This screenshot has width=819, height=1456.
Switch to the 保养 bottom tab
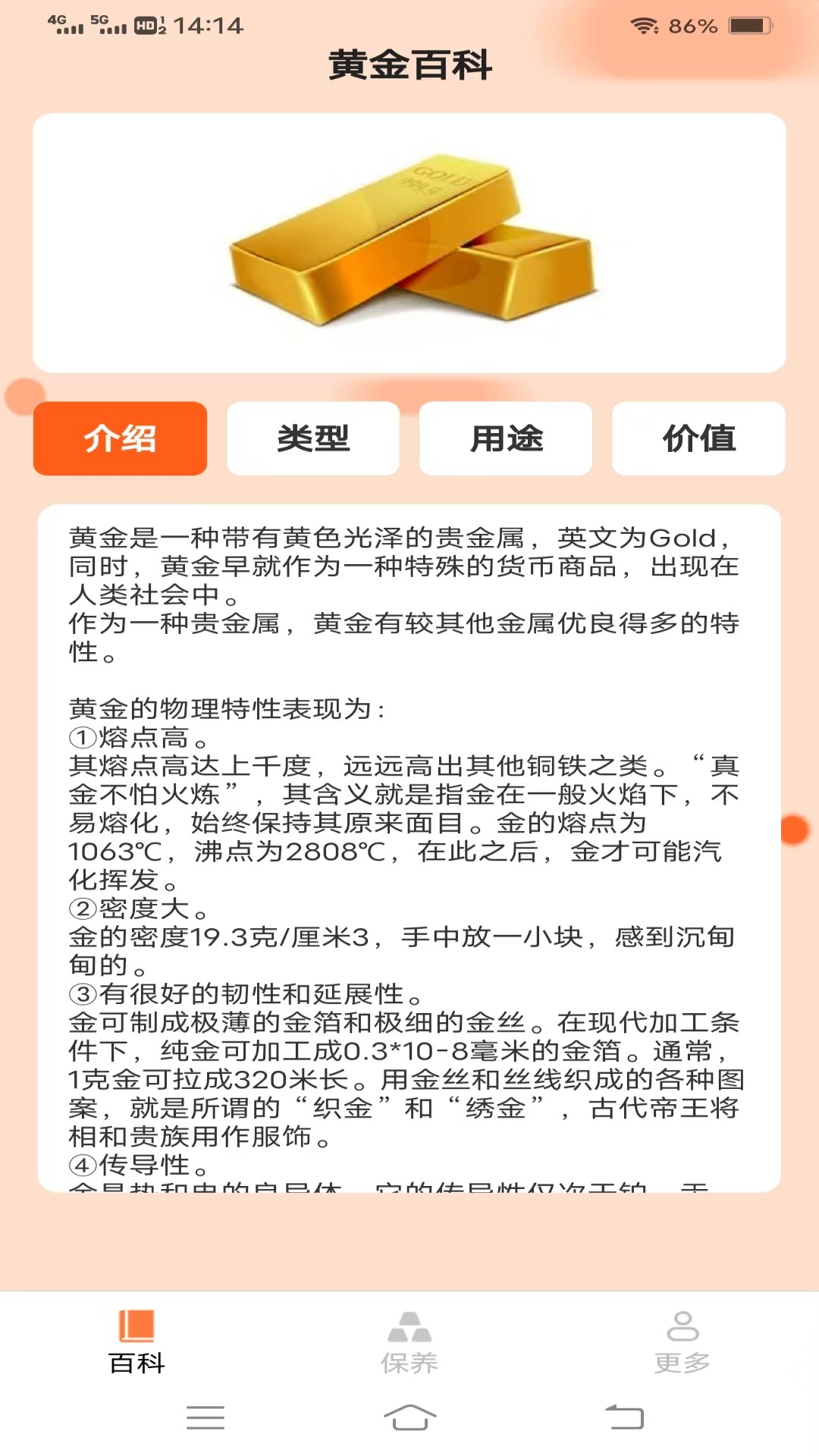pyautogui.click(x=409, y=1342)
